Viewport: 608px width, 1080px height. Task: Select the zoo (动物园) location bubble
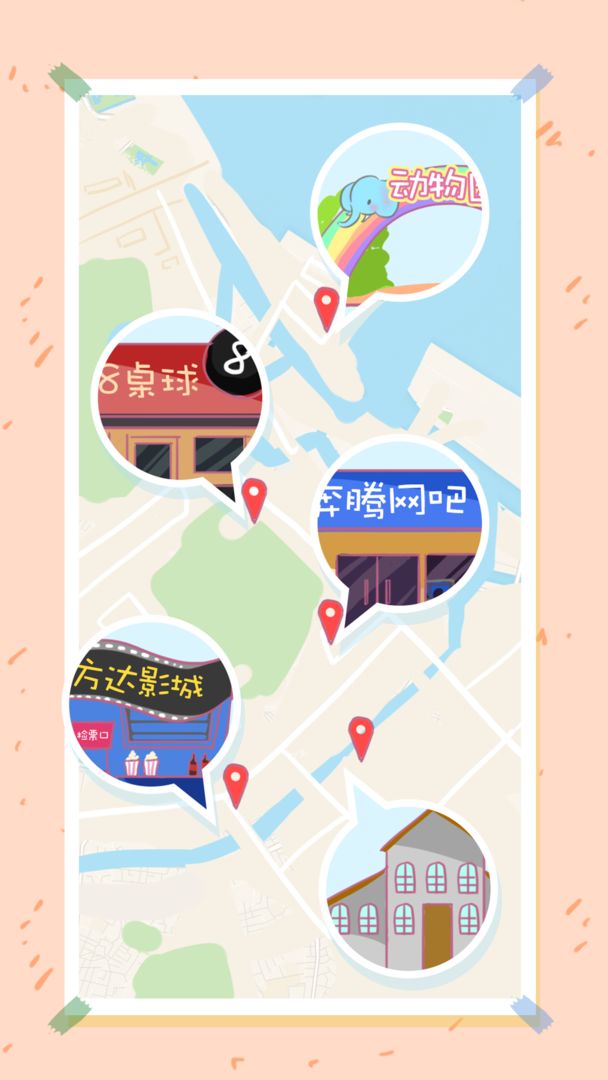pyautogui.click(x=400, y=214)
